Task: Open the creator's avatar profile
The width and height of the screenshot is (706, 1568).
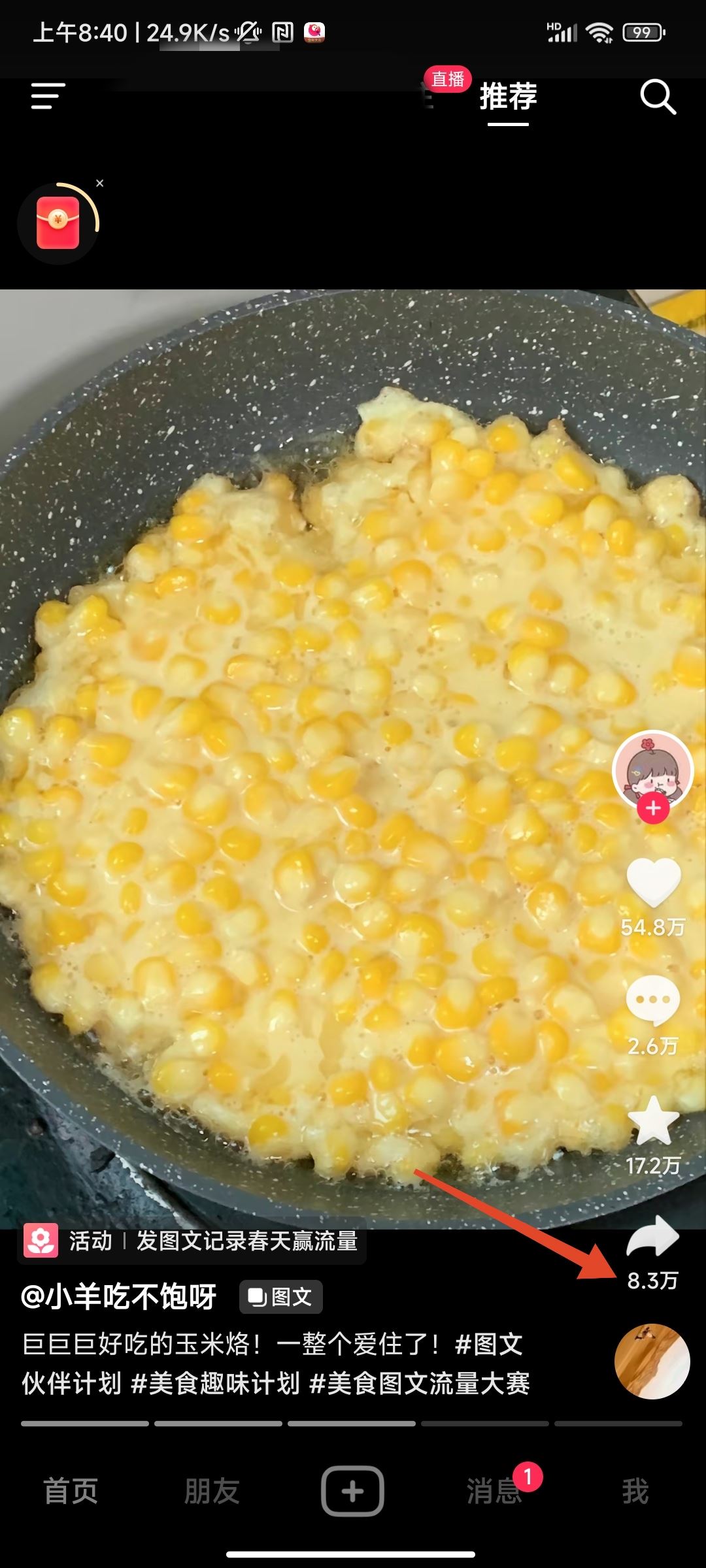Action: tap(652, 769)
